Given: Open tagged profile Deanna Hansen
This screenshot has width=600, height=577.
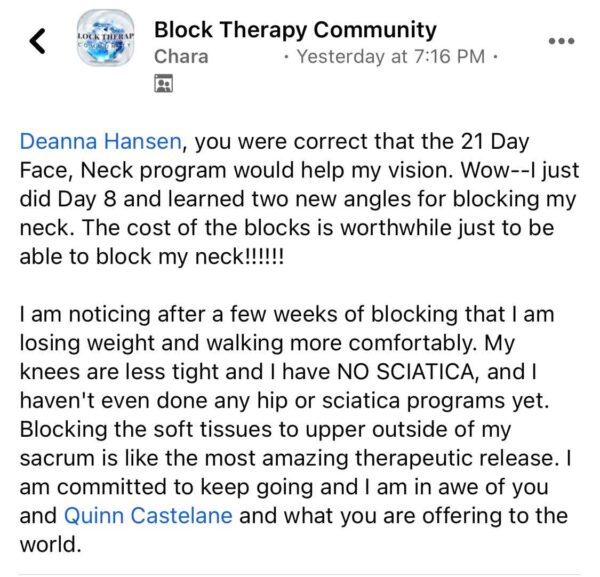Looking at the screenshot, I should click(x=89, y=144).
